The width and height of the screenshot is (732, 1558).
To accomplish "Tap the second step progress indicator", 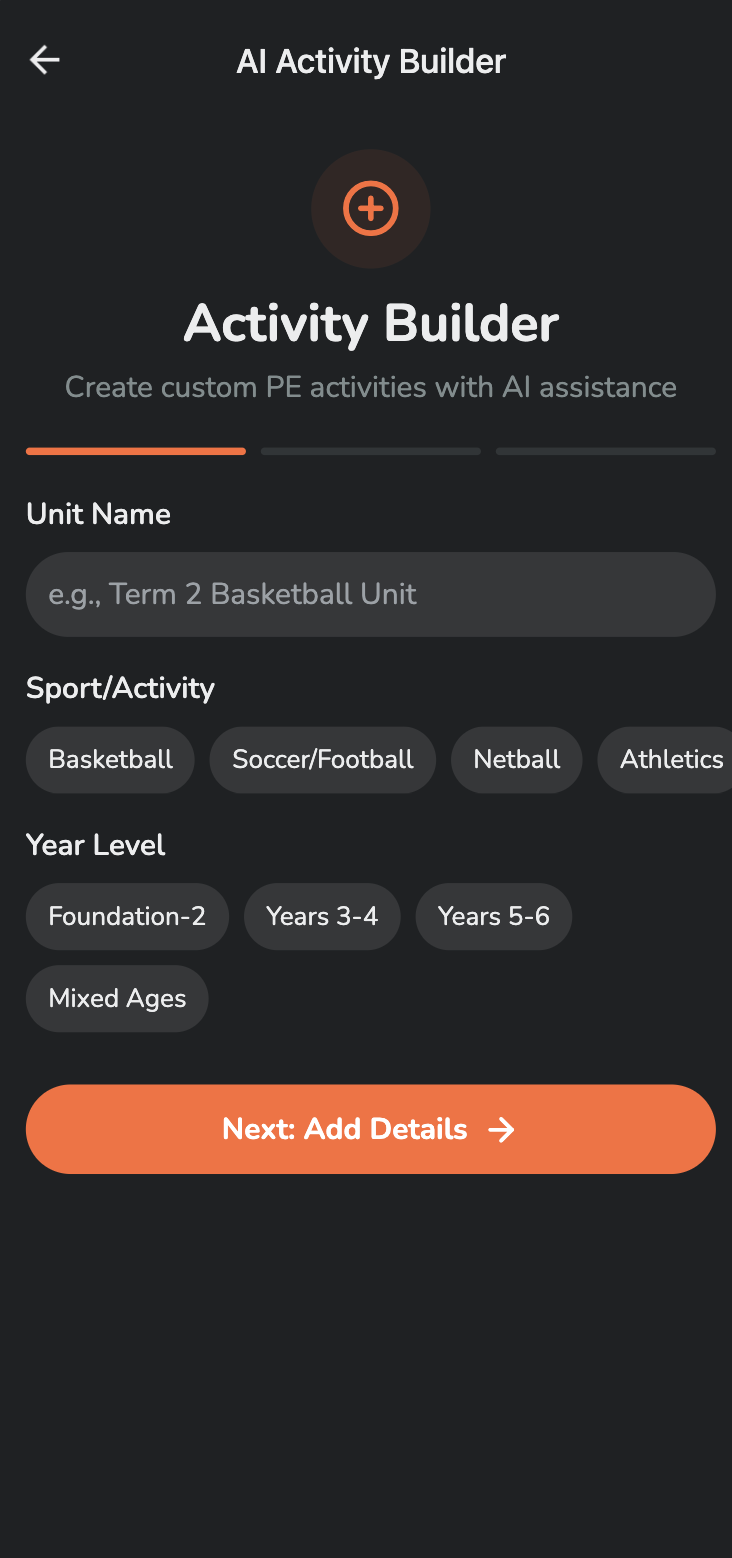I will [370, 451].
